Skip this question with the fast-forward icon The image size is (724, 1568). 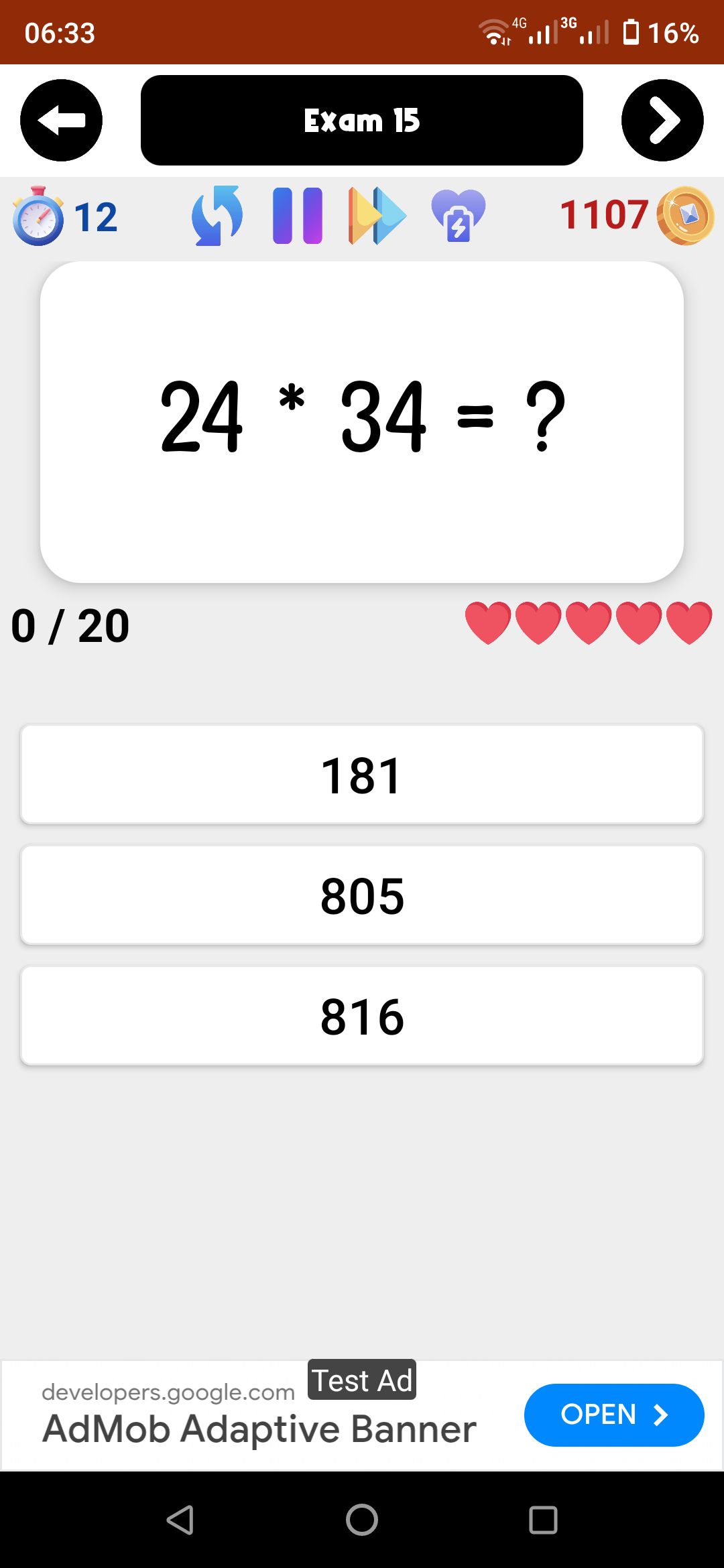[x=377, y=216]
